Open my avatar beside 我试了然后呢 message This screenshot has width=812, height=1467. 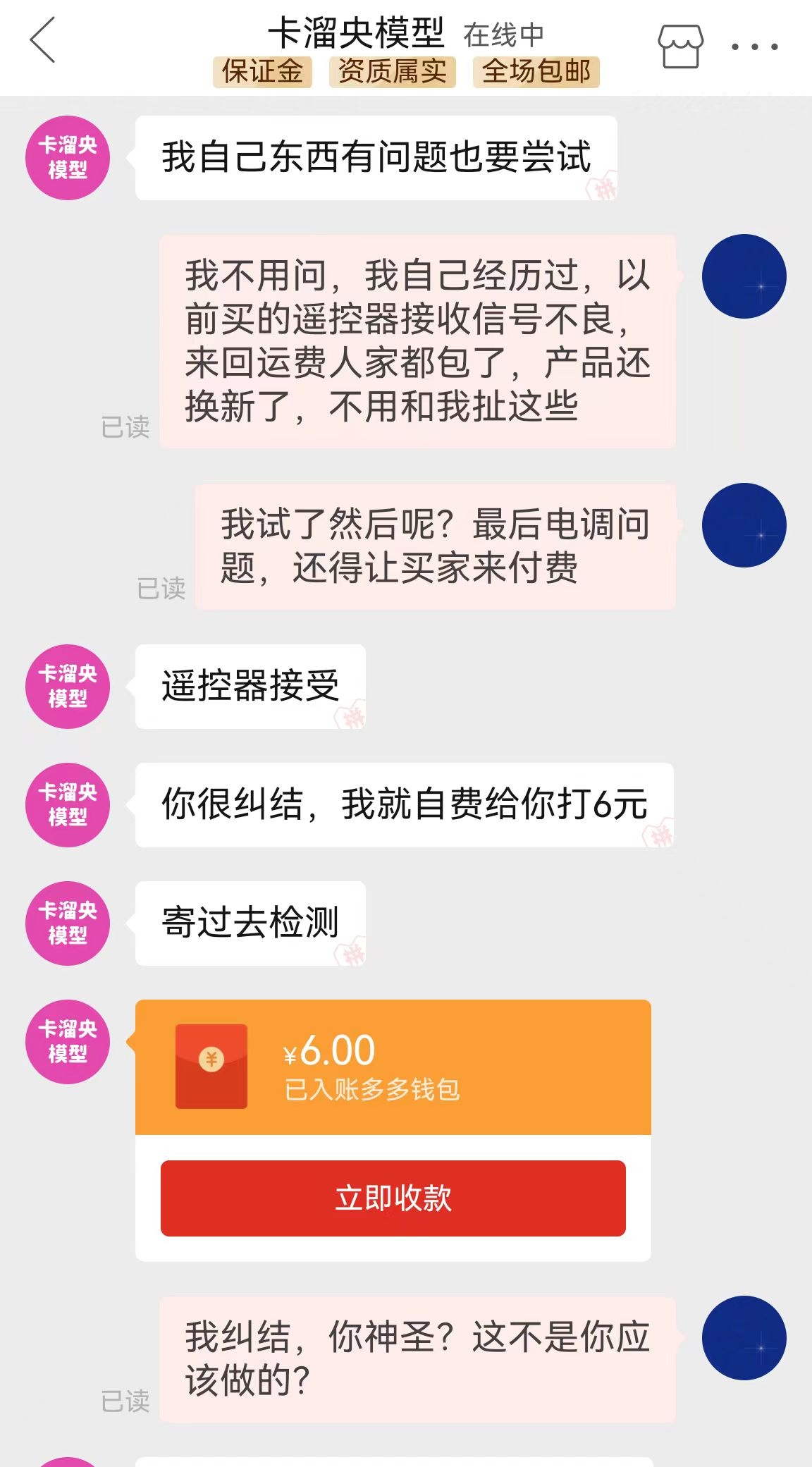click(744, 525)
